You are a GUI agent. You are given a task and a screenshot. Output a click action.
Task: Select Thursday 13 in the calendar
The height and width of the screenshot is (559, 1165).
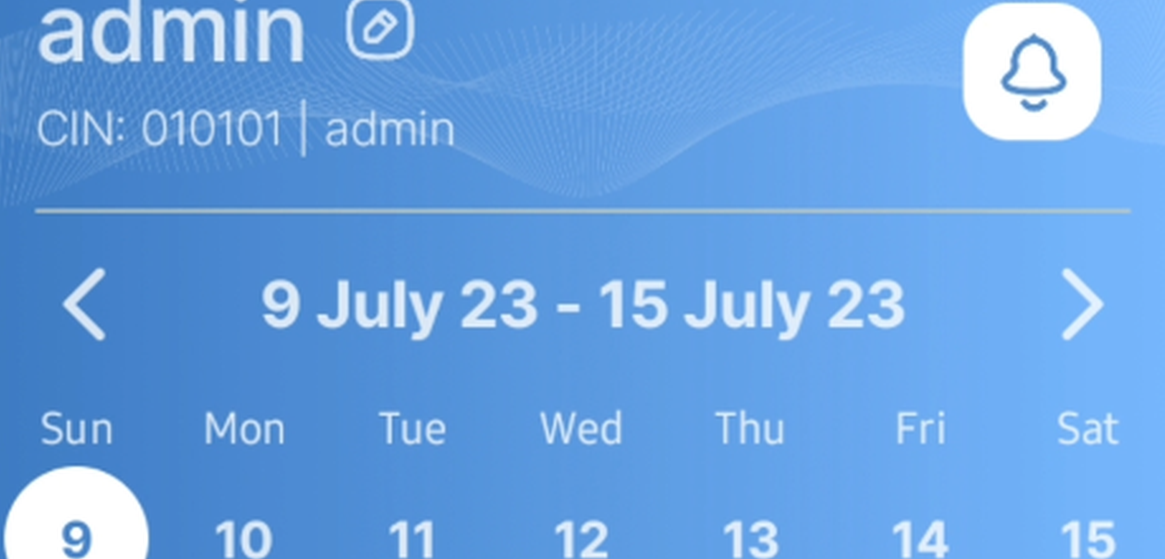750,538
